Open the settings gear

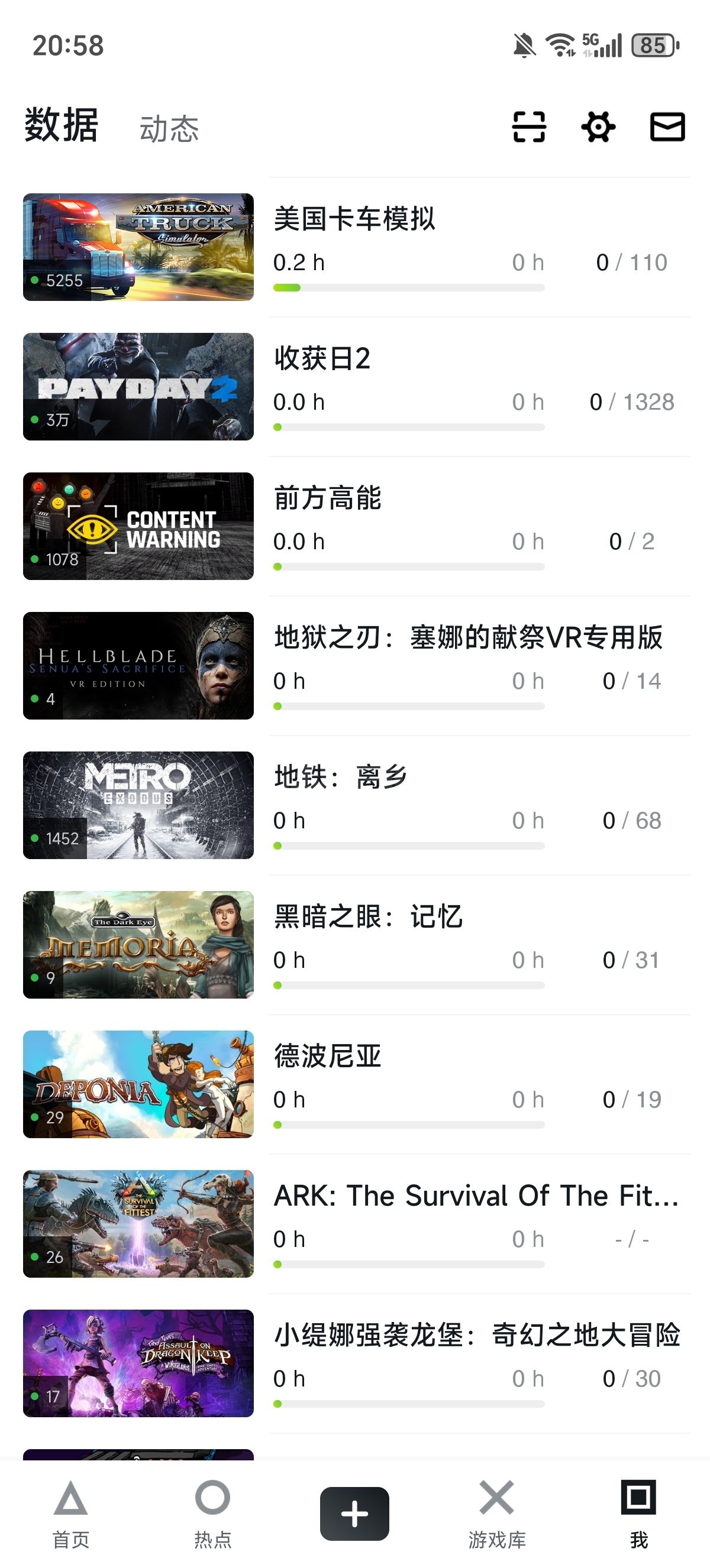pyautogui.click(x=598, y=127)
